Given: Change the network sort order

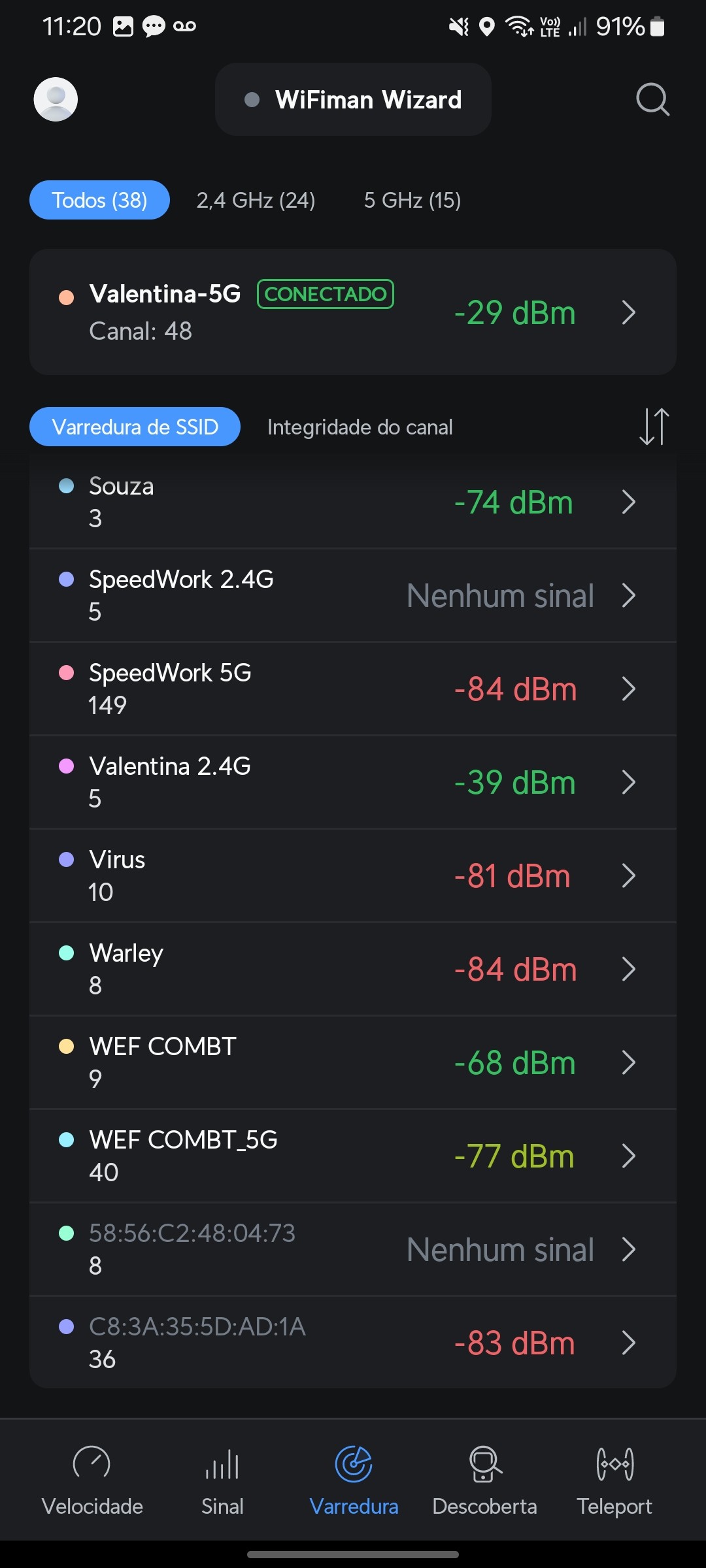Looking at the screenshot, I should pyautogui.click(x=654, y=427).
